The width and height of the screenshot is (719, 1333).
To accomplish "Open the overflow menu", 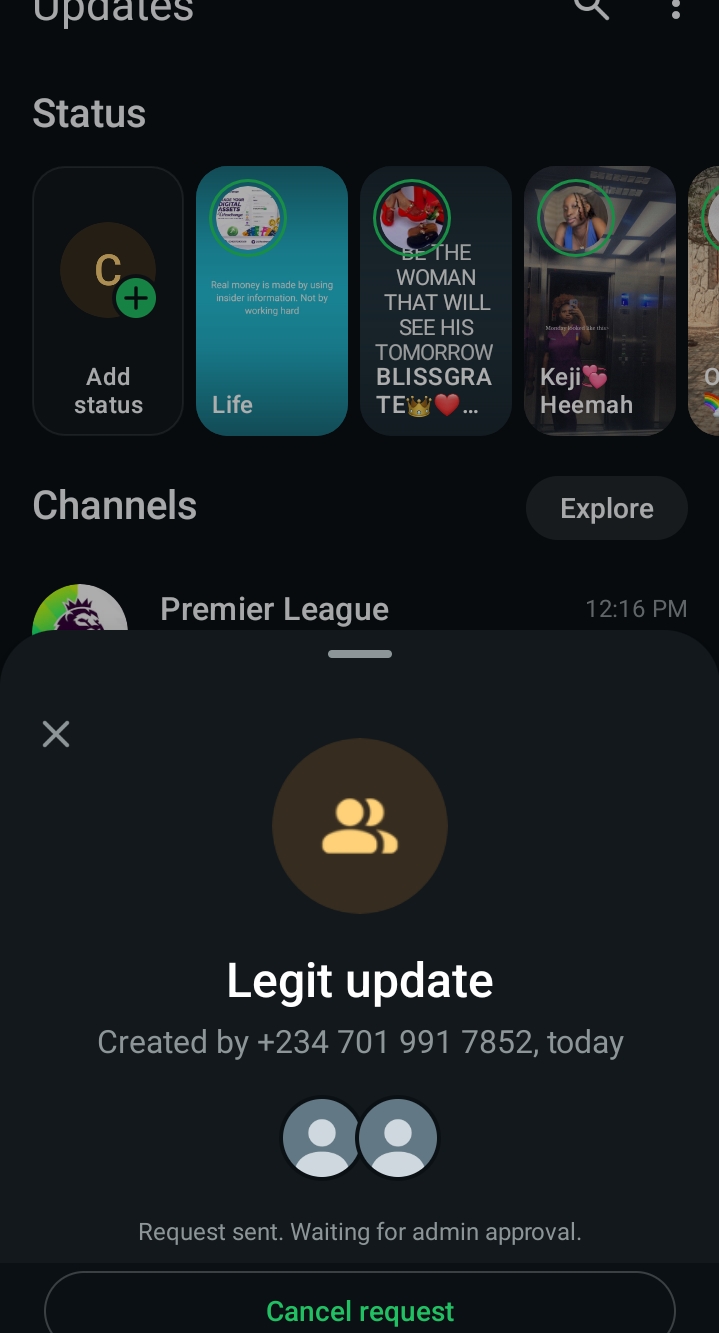I will point(676,9).
